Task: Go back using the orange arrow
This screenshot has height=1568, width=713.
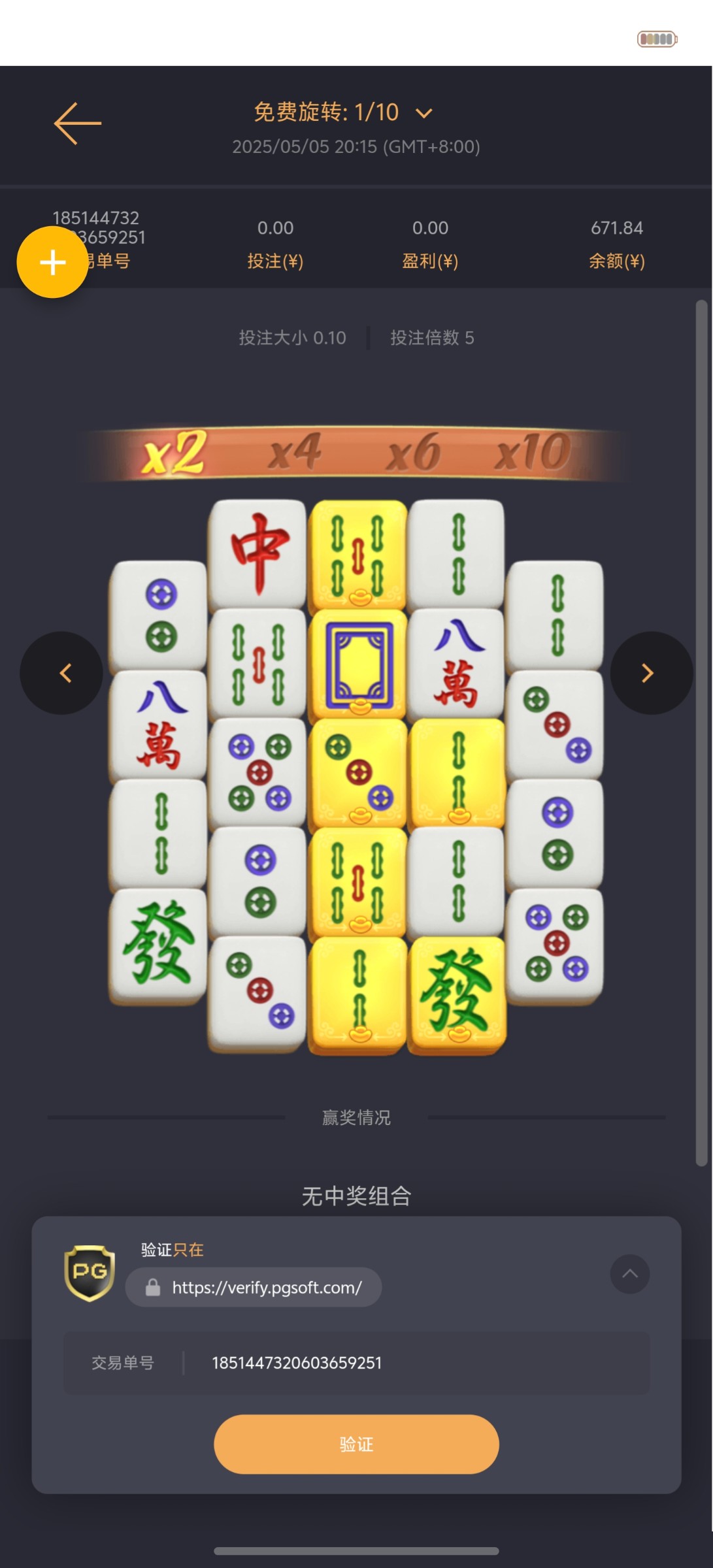Action: point(77,123)
